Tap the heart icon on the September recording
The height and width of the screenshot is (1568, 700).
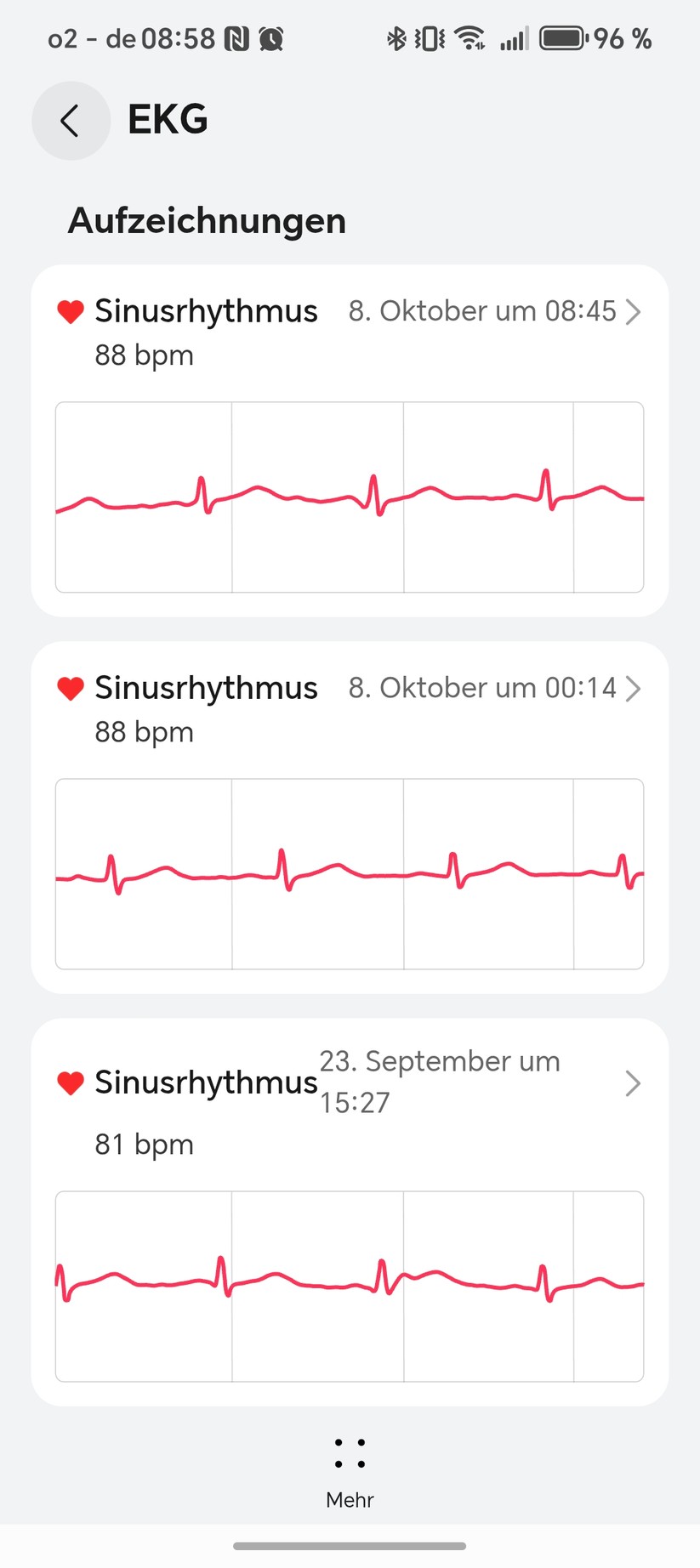point(71,1082)
